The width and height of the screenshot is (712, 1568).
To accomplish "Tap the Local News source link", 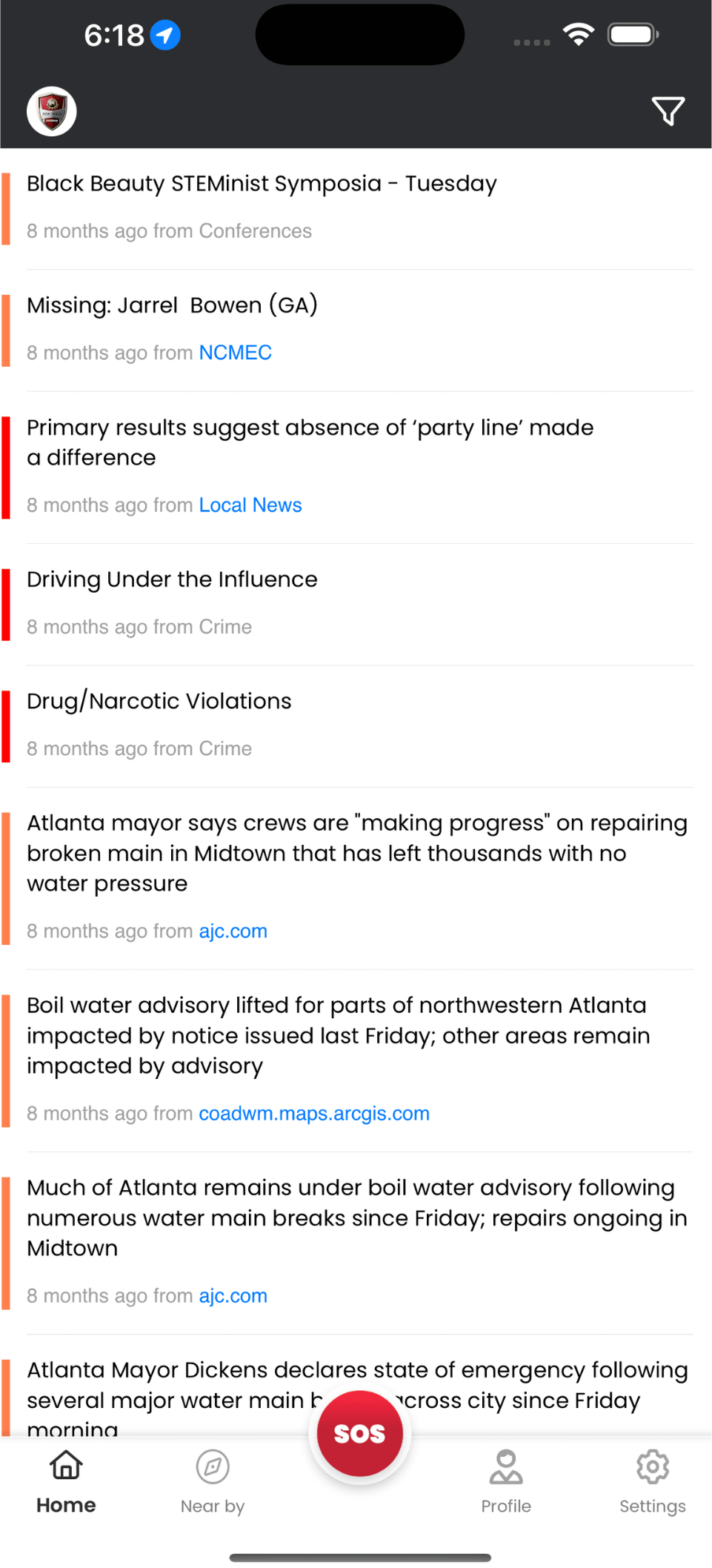I will coord(250,505).
